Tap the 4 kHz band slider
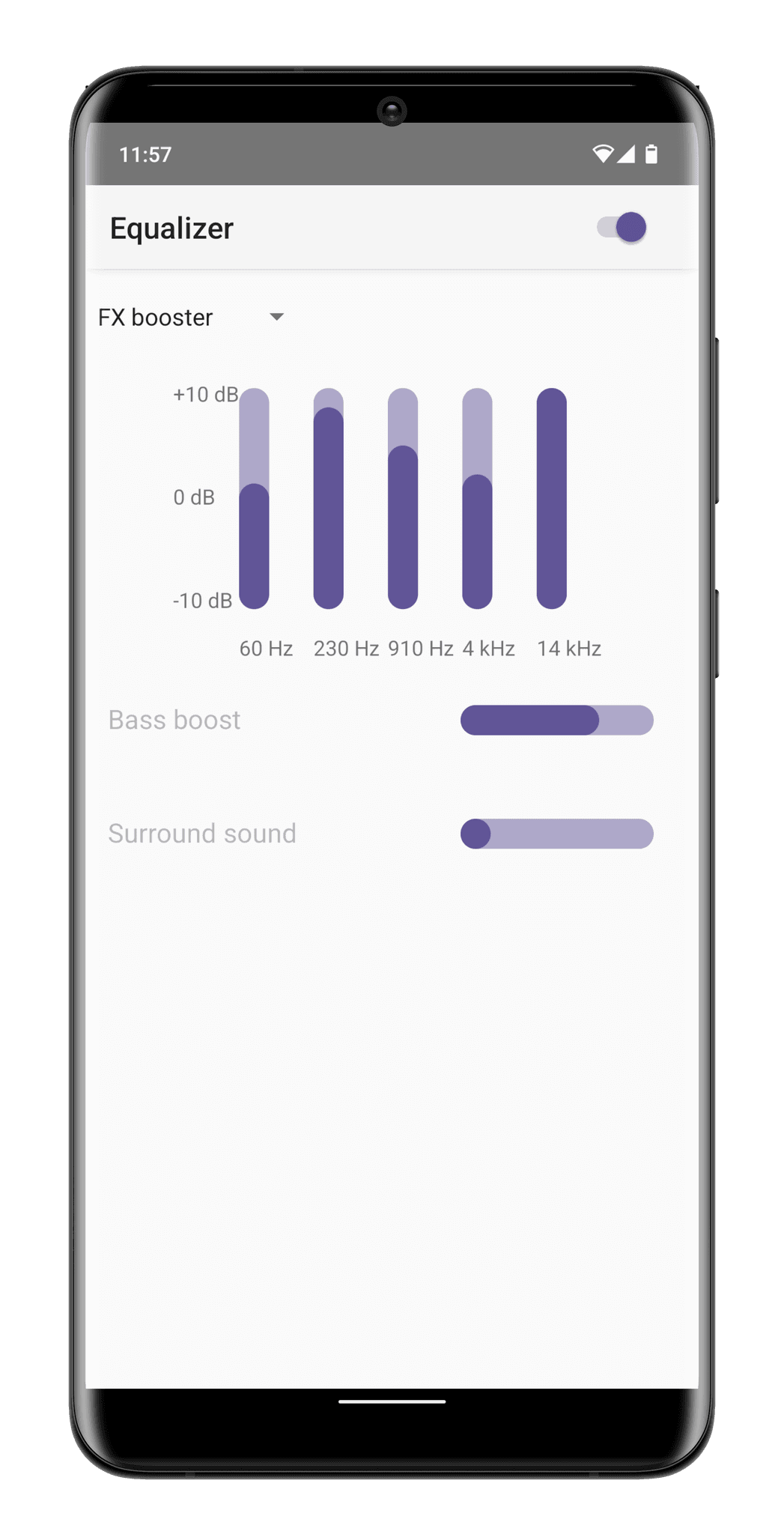Screen dimensions: 784x1534 477,498
